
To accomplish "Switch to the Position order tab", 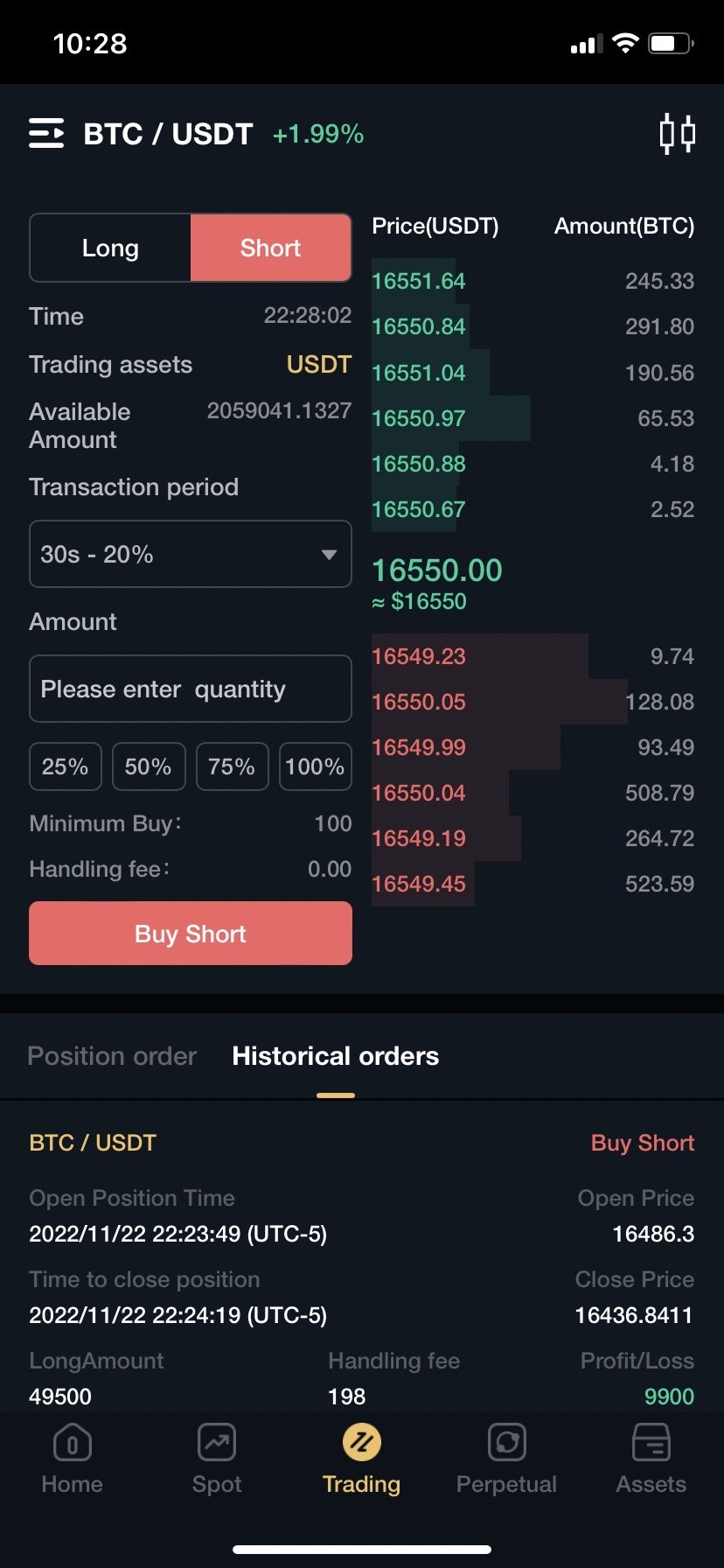I will click(111, 1056).
